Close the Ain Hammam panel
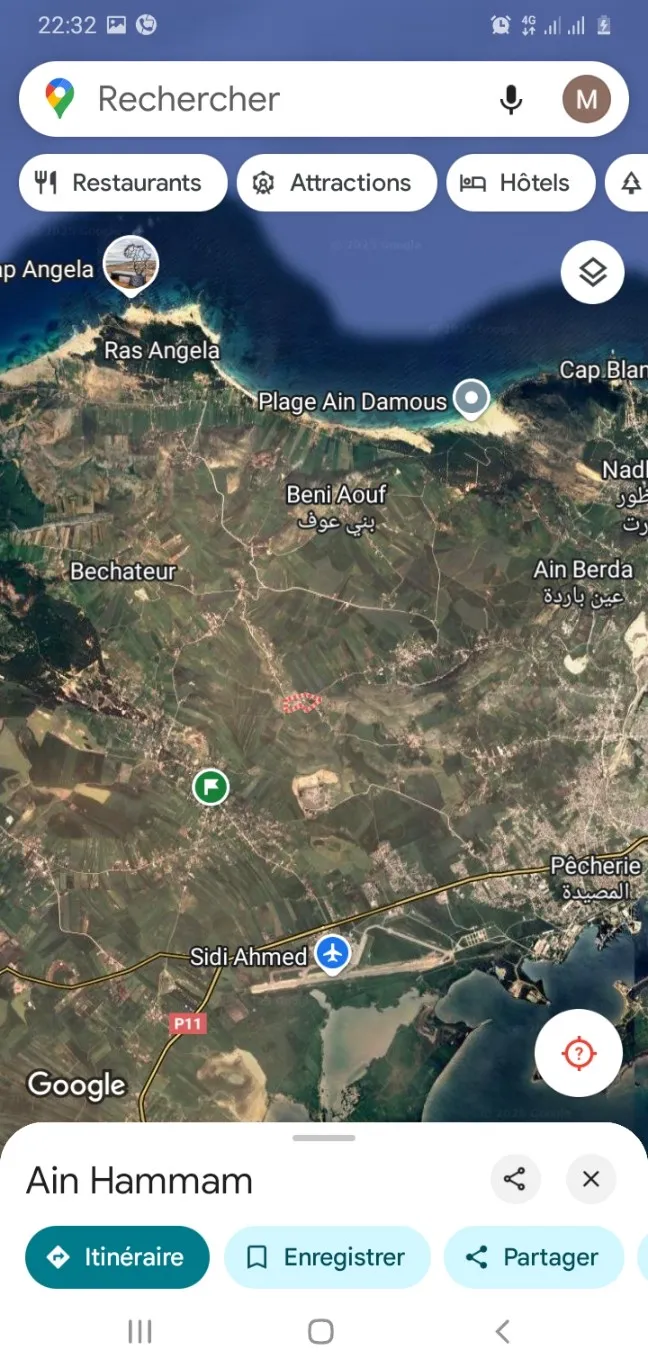 591,1179
